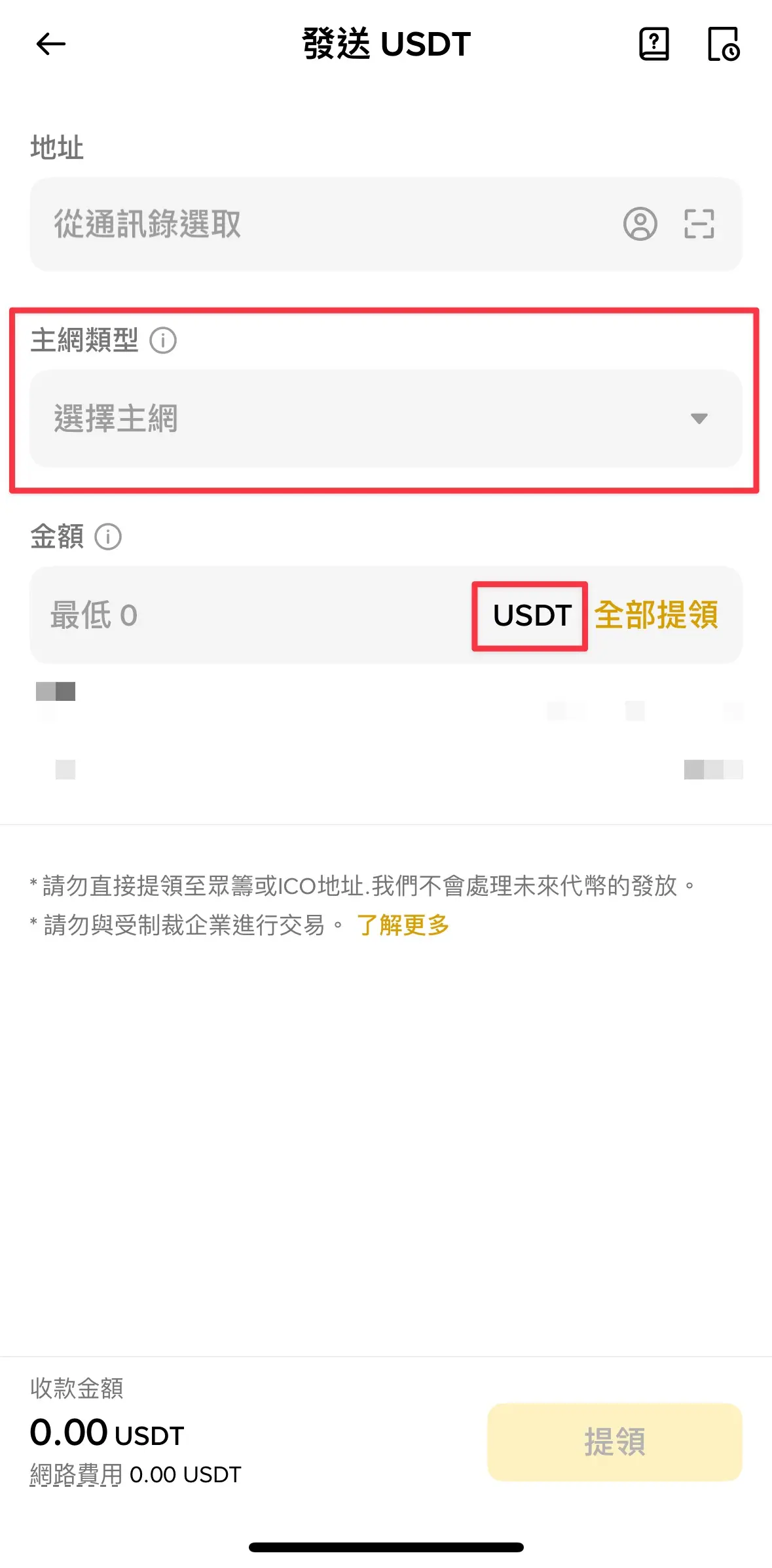Show info about 金額
772x1568 pixels.
point(108,537)
